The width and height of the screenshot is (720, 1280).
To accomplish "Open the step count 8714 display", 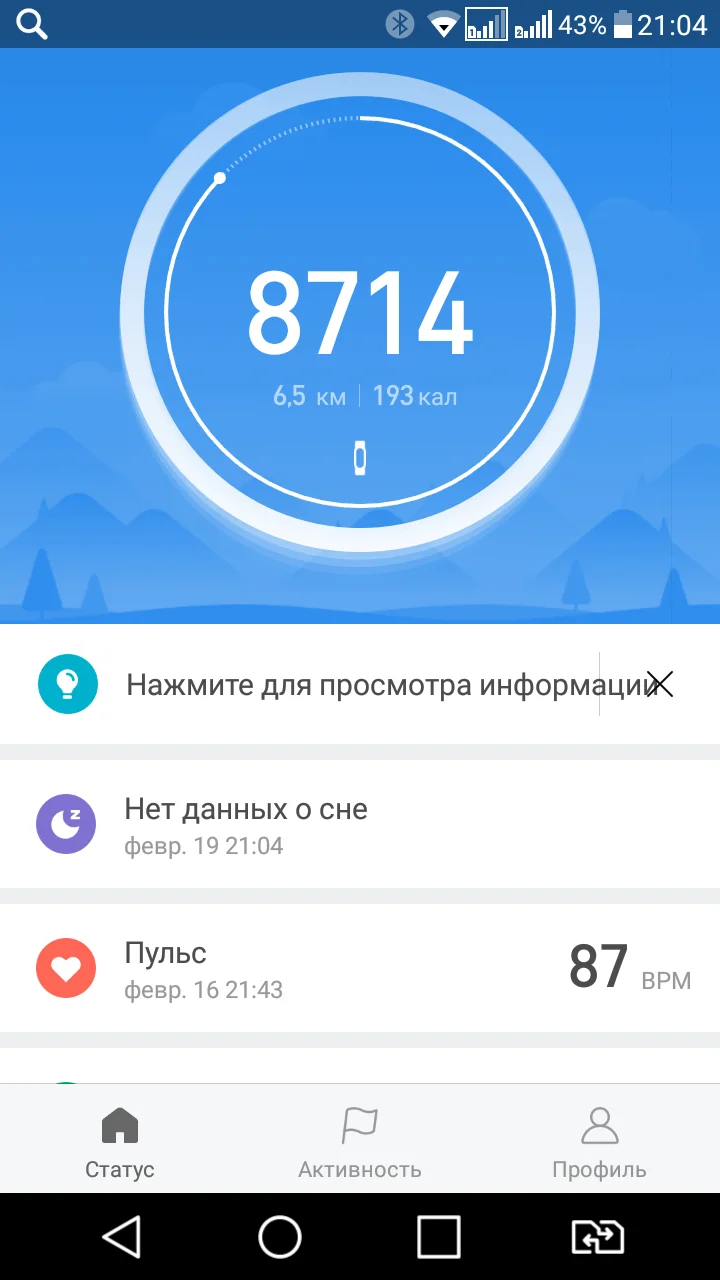I will [x=360, y=310].
